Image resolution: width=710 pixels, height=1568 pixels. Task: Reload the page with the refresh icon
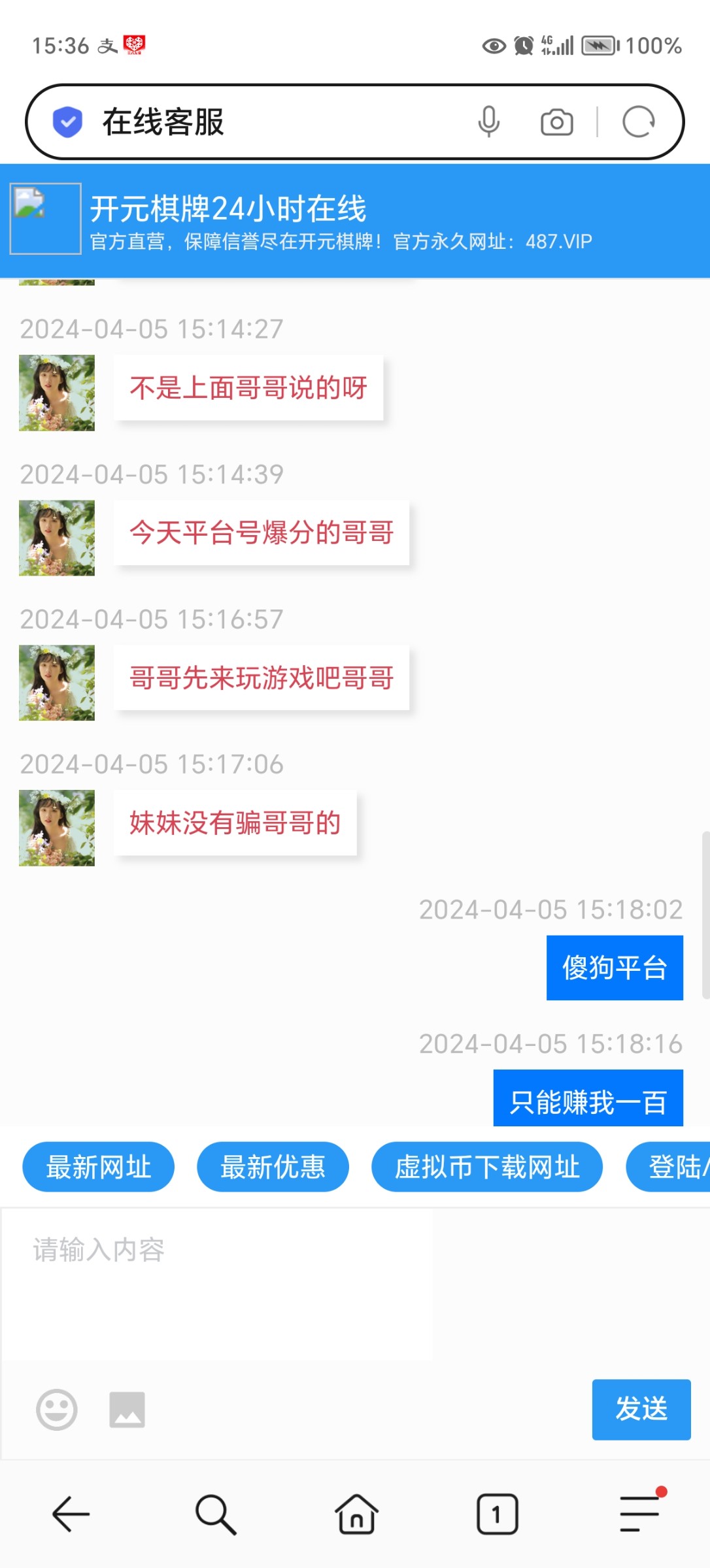638,122
